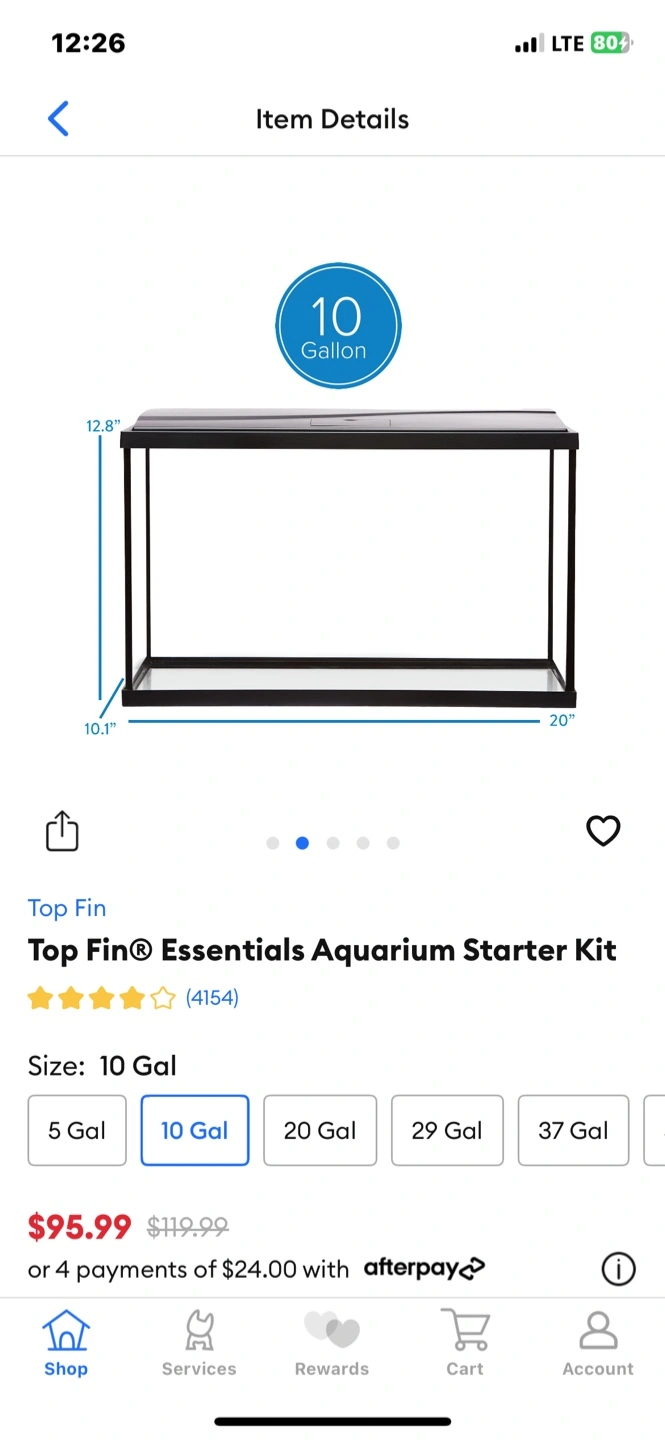Go back using the back arrow
The width and height of the screenshot is (665, 1440).
point(58,119)
